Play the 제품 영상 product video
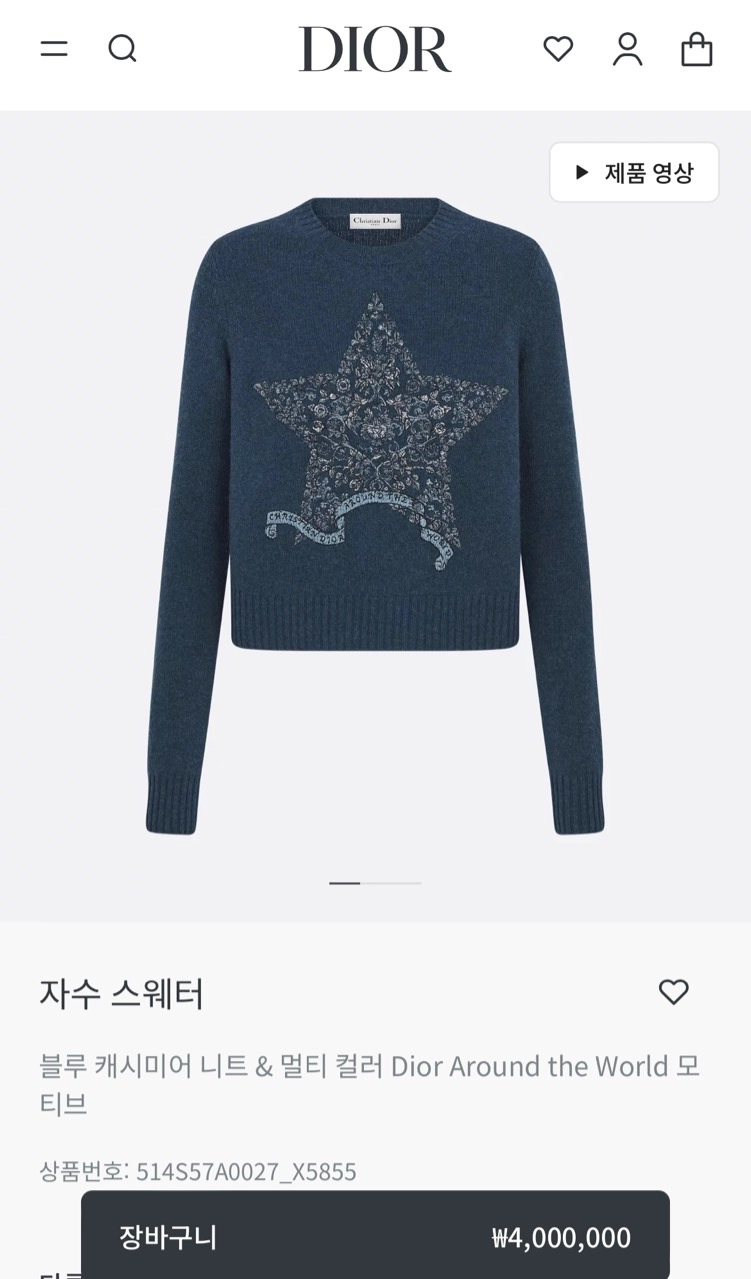This screenshot has width=751, height=1279. (634, 172)
